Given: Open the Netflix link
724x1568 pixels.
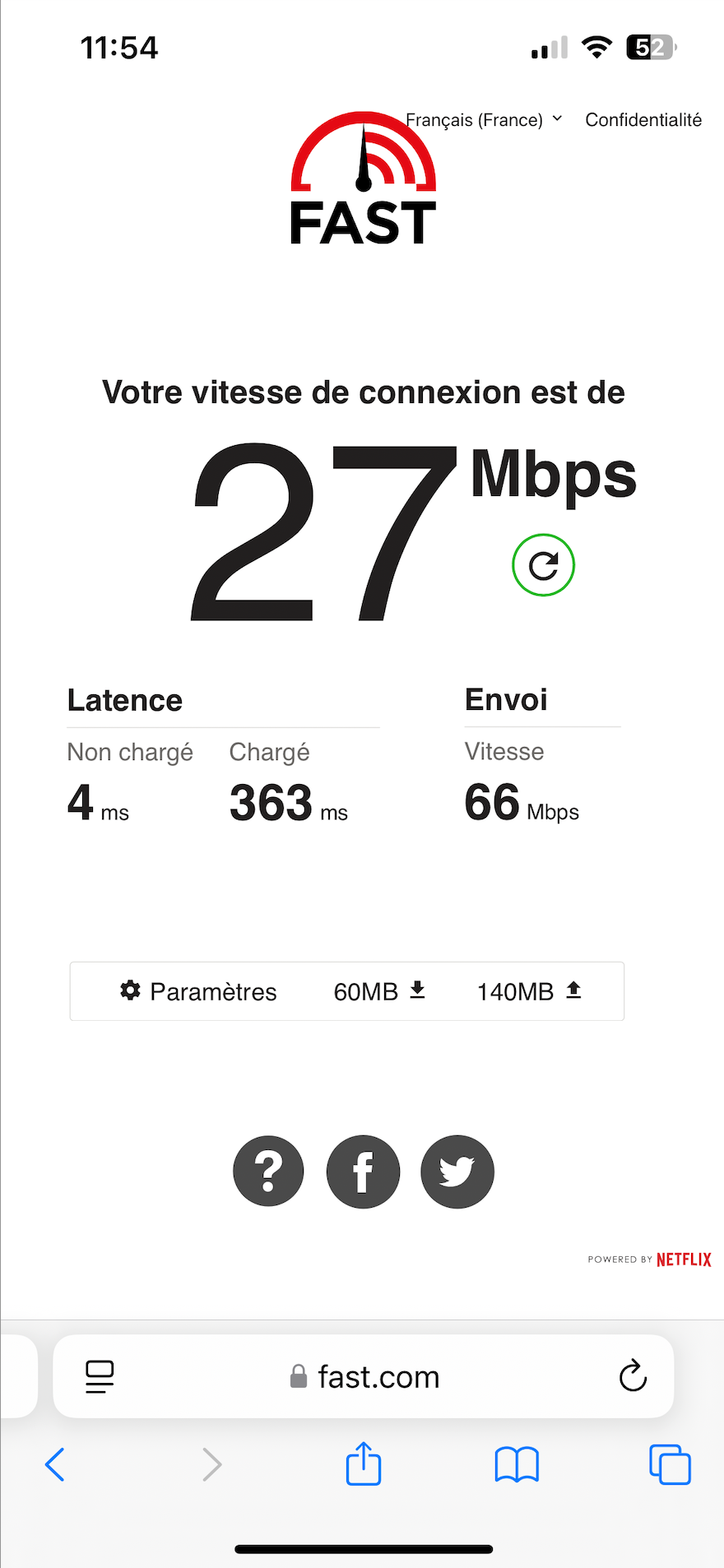Looking at the screenshot, I should (x=683, y=1260).
